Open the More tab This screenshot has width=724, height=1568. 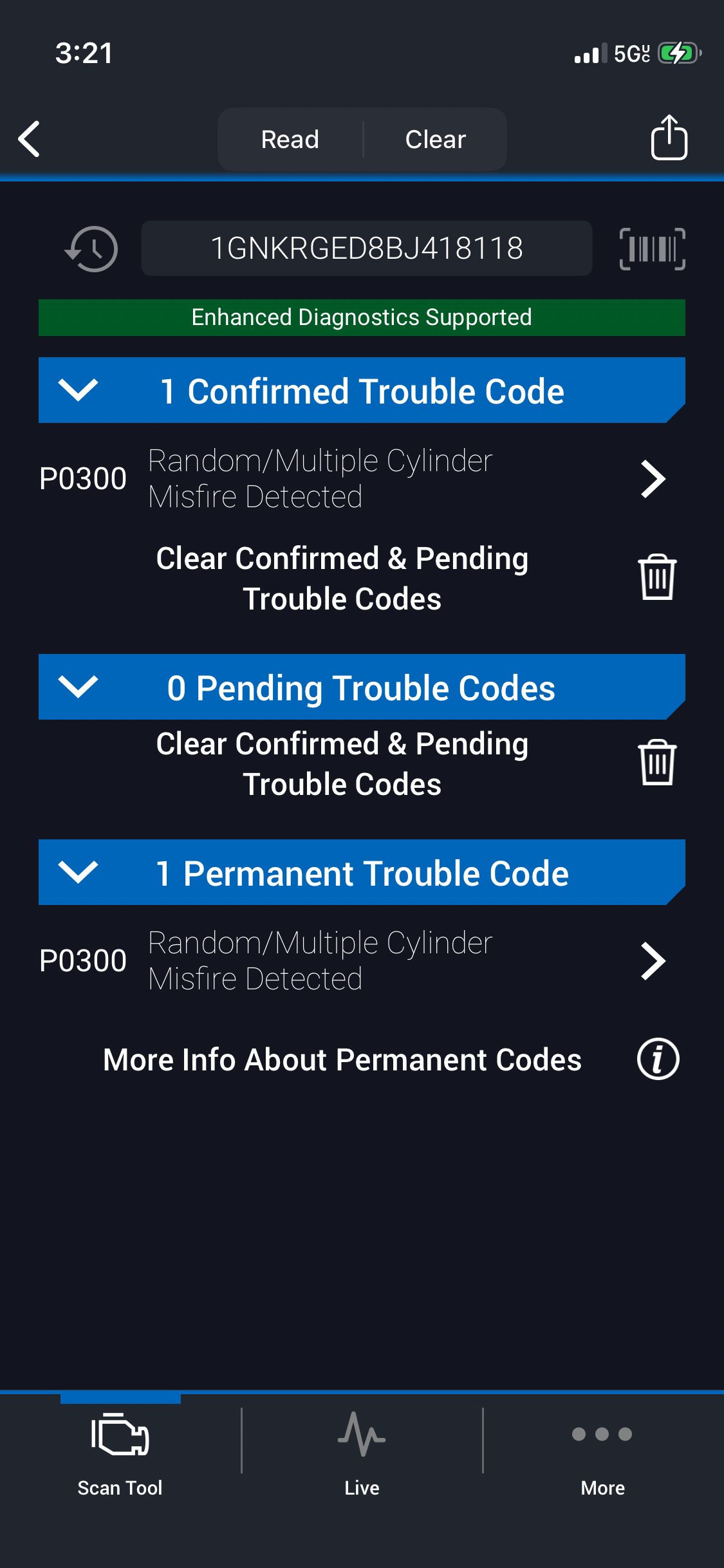pos(602,1451)
